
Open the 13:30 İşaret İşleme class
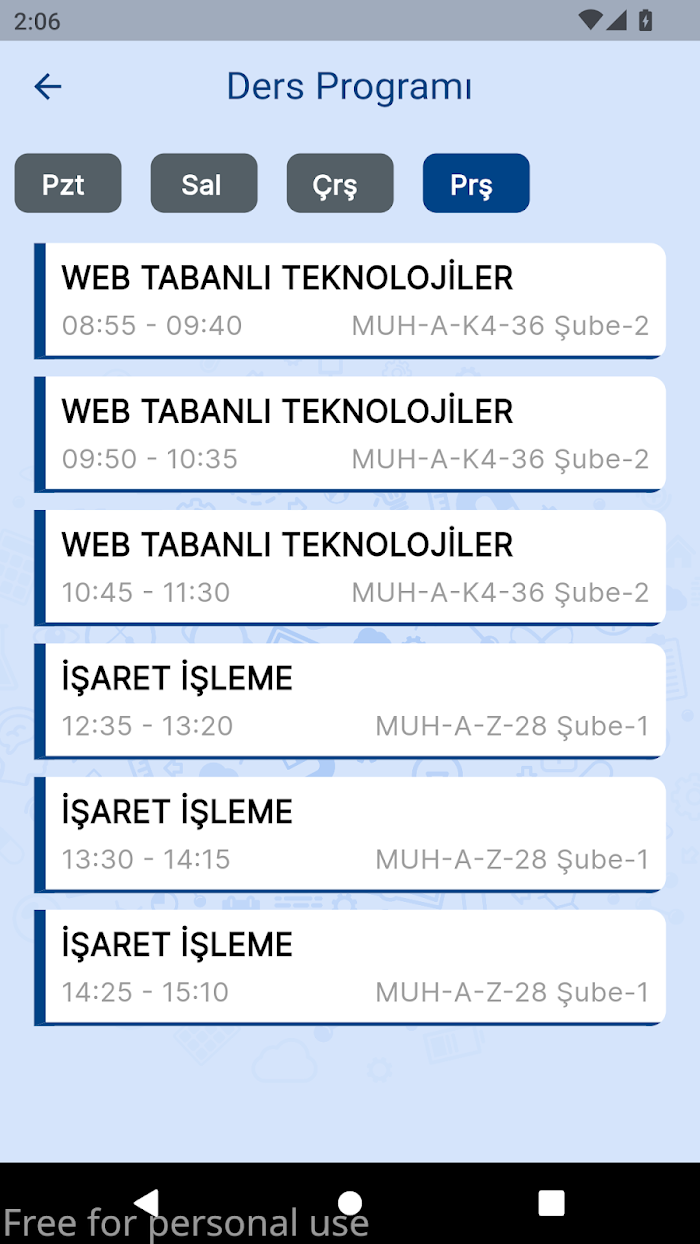(x=350, y=834)
